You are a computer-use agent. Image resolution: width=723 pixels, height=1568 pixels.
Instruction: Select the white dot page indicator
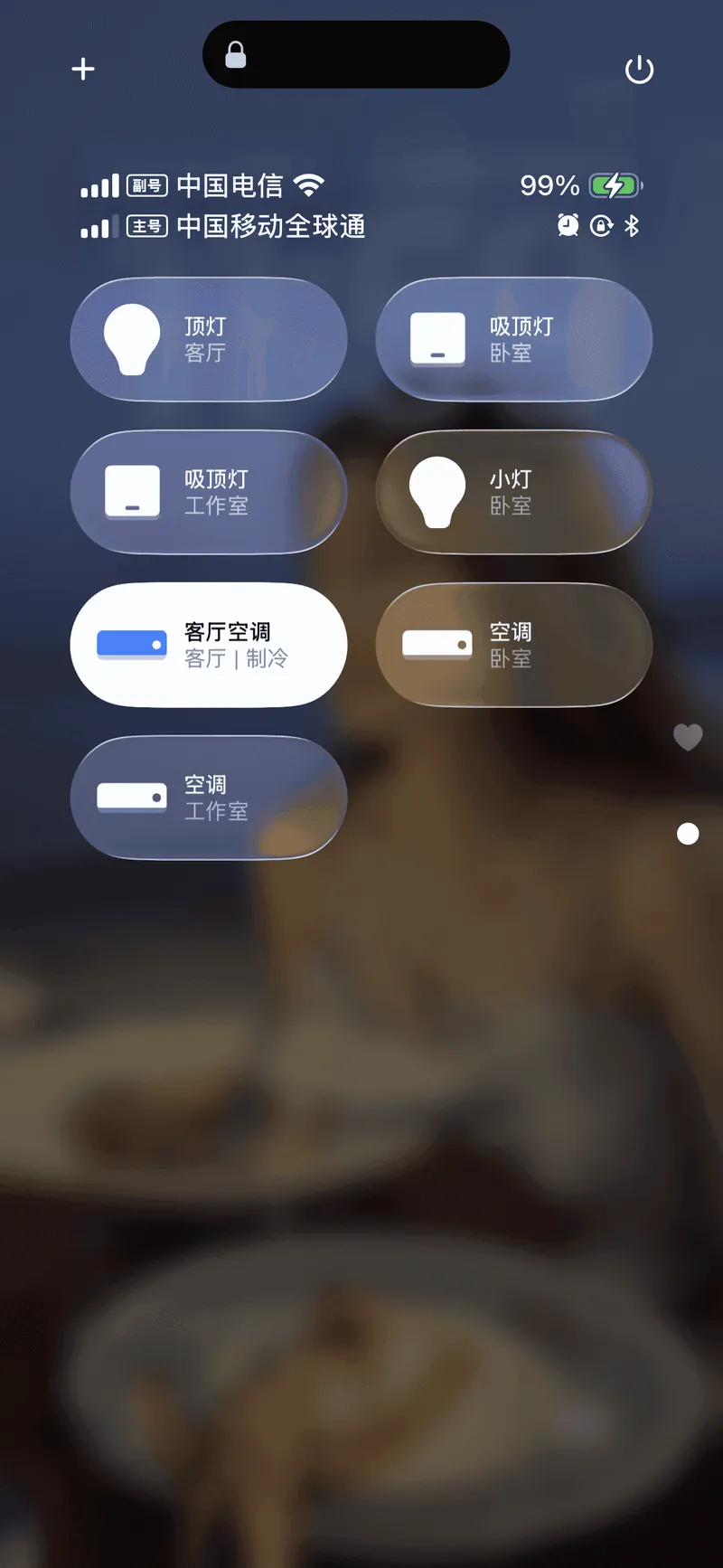tap(688, 834)
